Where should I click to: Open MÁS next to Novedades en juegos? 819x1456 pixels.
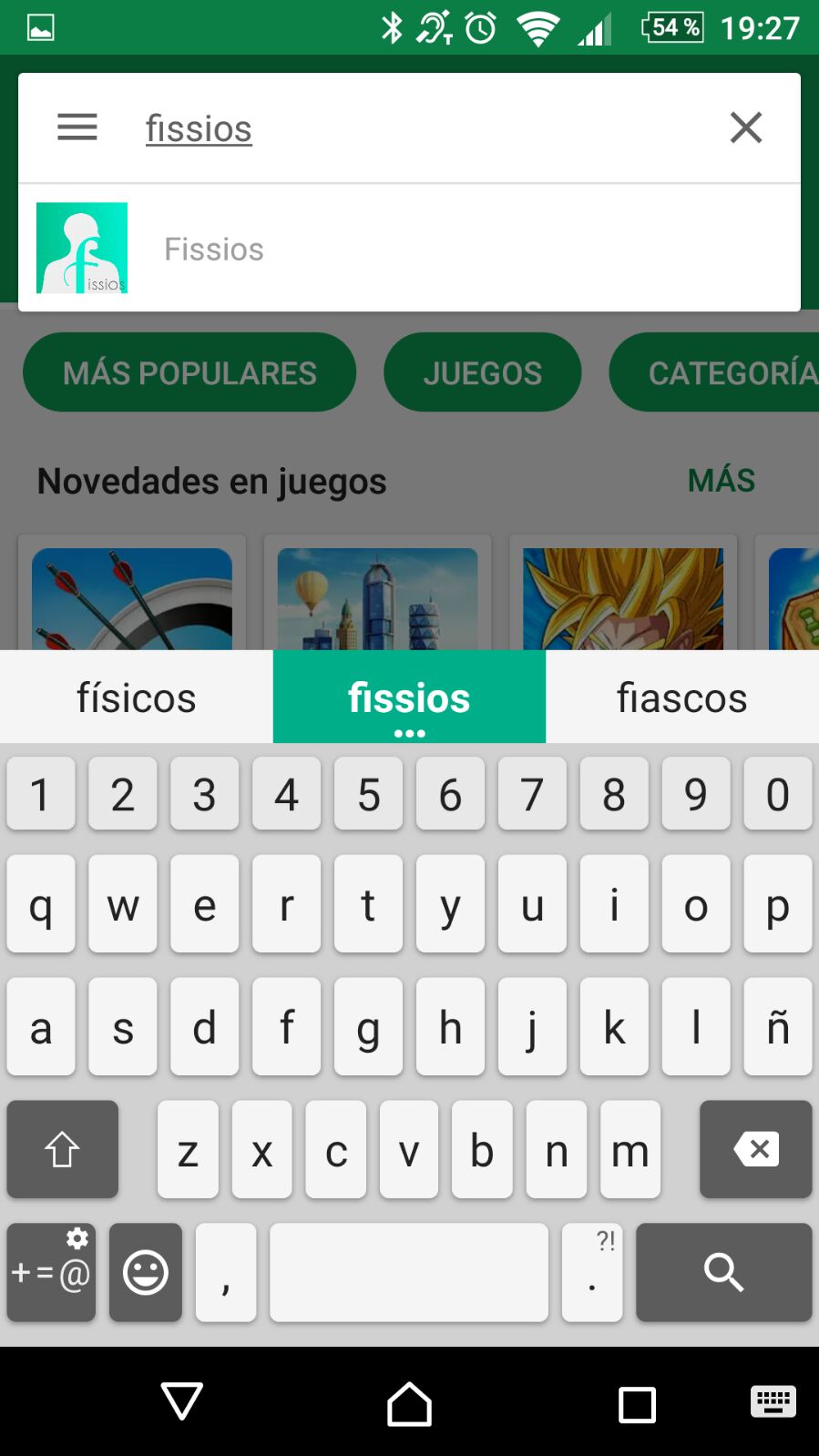point(721,480)
